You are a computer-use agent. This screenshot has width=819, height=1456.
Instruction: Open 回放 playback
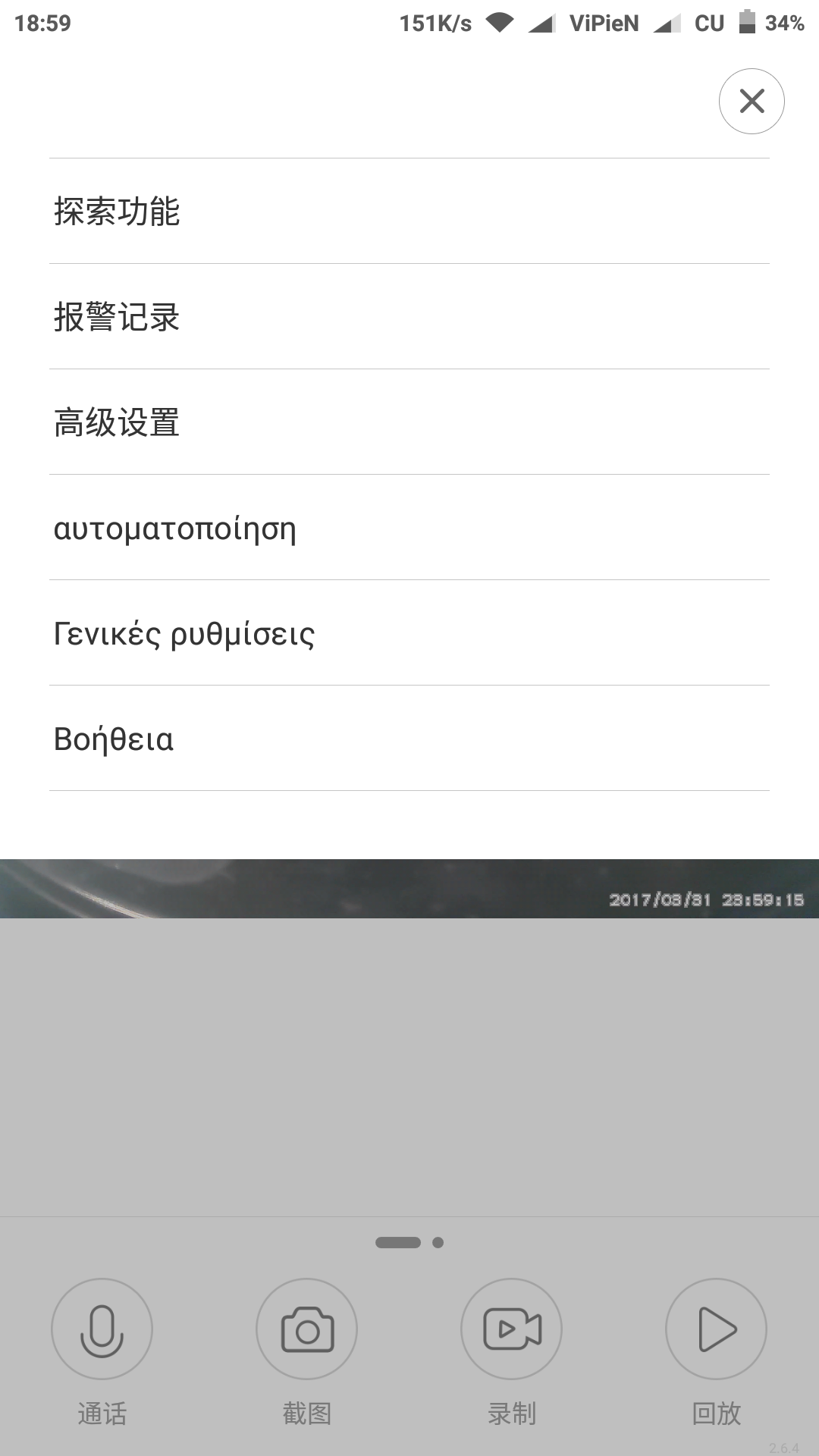point(716,1329)
